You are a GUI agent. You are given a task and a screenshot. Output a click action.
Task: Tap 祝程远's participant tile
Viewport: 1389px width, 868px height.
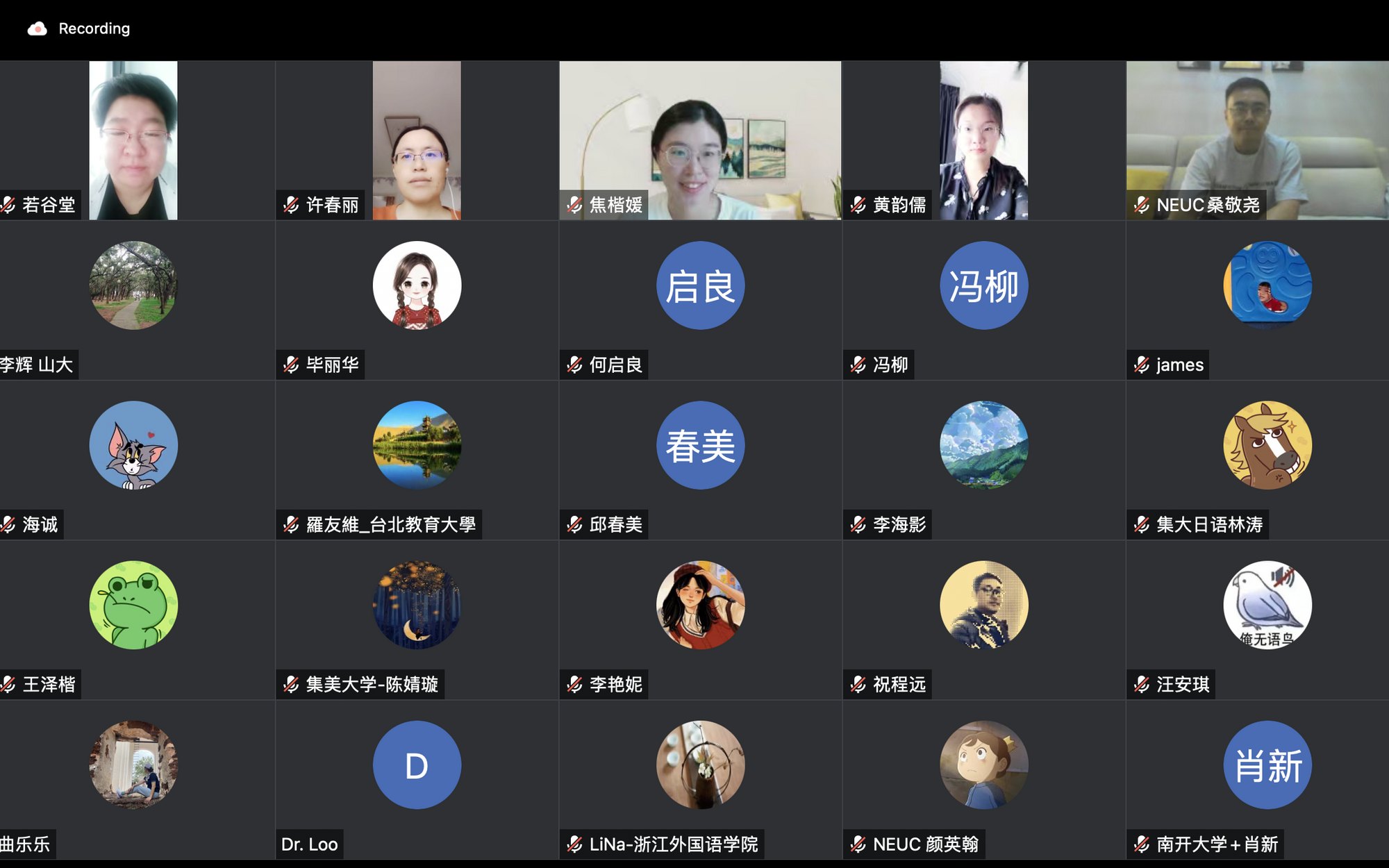tap(983, 619)
